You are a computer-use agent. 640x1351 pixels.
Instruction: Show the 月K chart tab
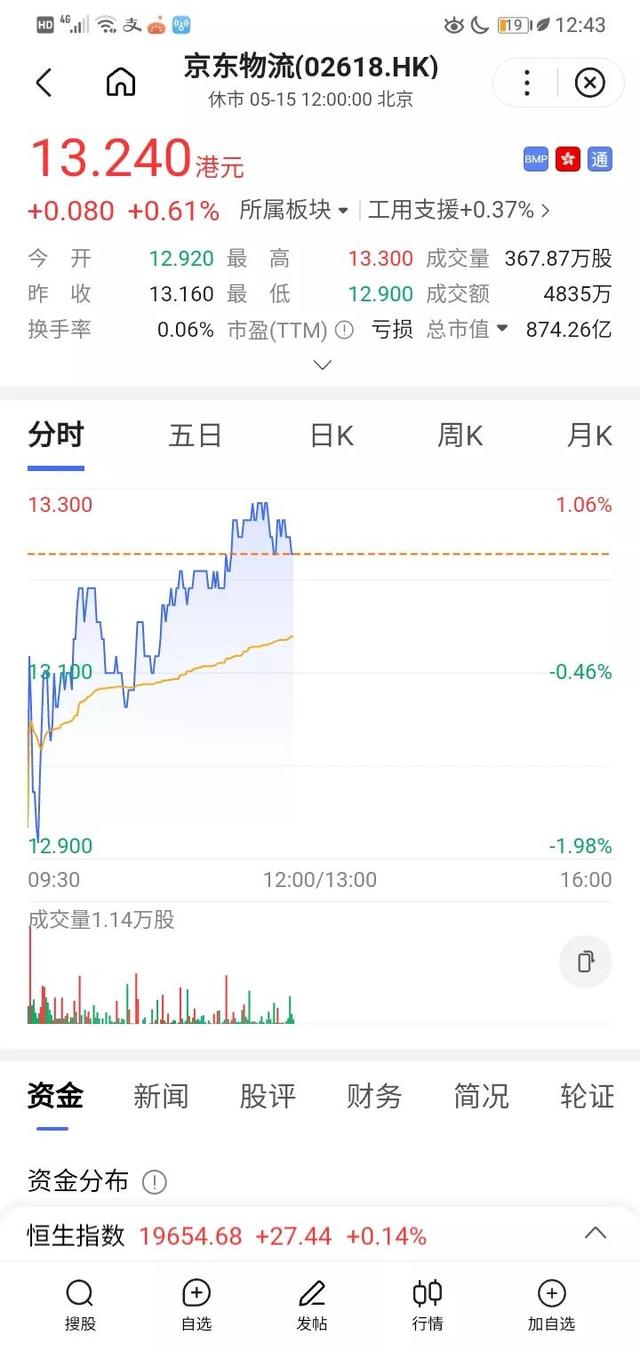point(589,436)
